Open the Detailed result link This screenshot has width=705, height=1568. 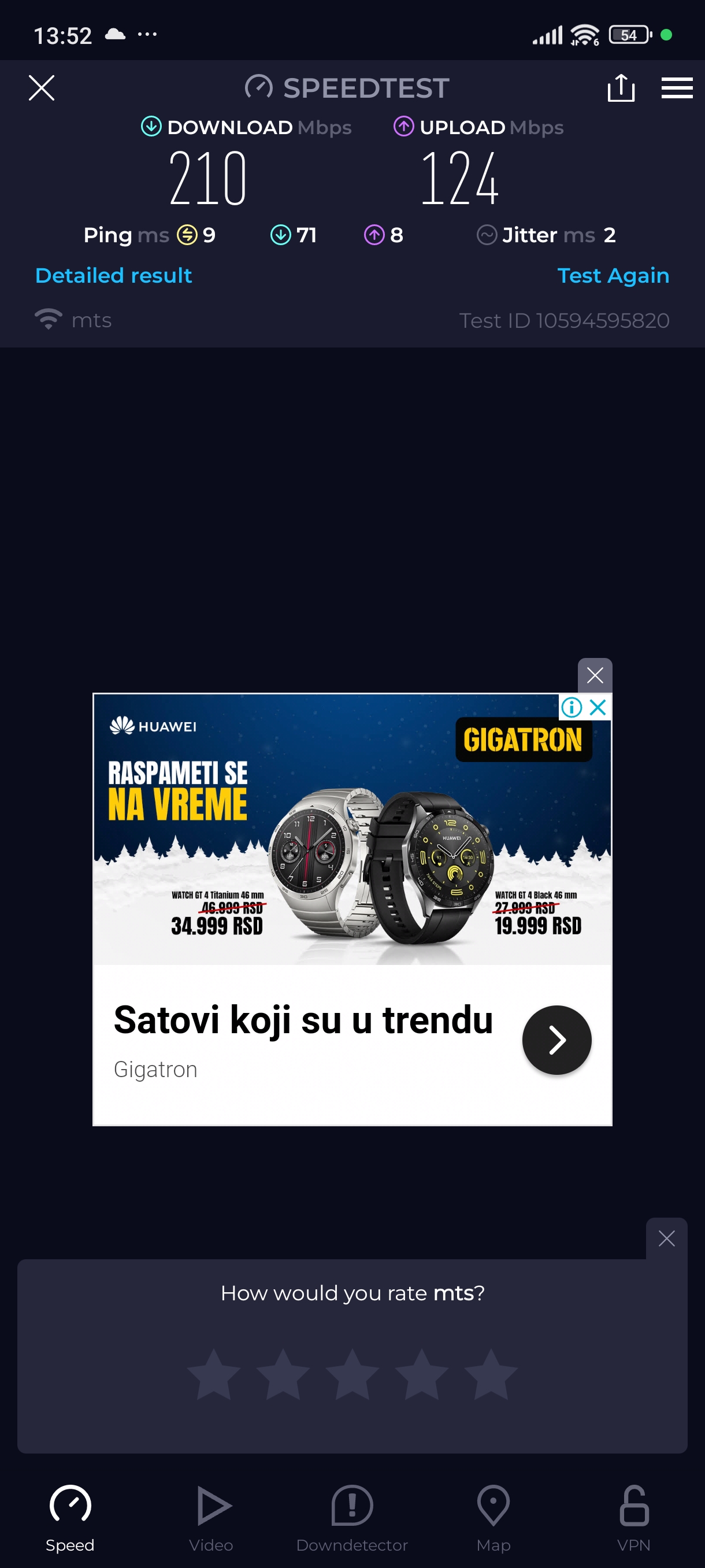pos(113,275)
